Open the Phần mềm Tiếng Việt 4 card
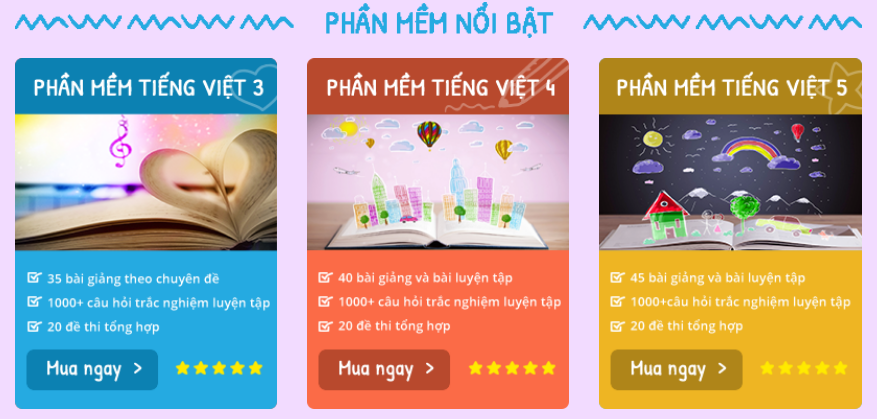 tap(438, 88)
